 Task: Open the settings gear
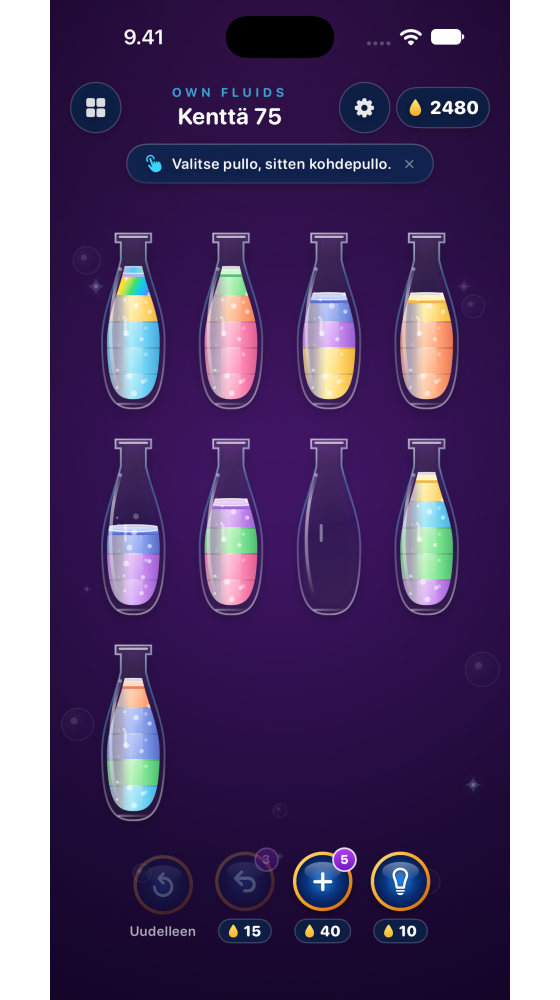364,108
